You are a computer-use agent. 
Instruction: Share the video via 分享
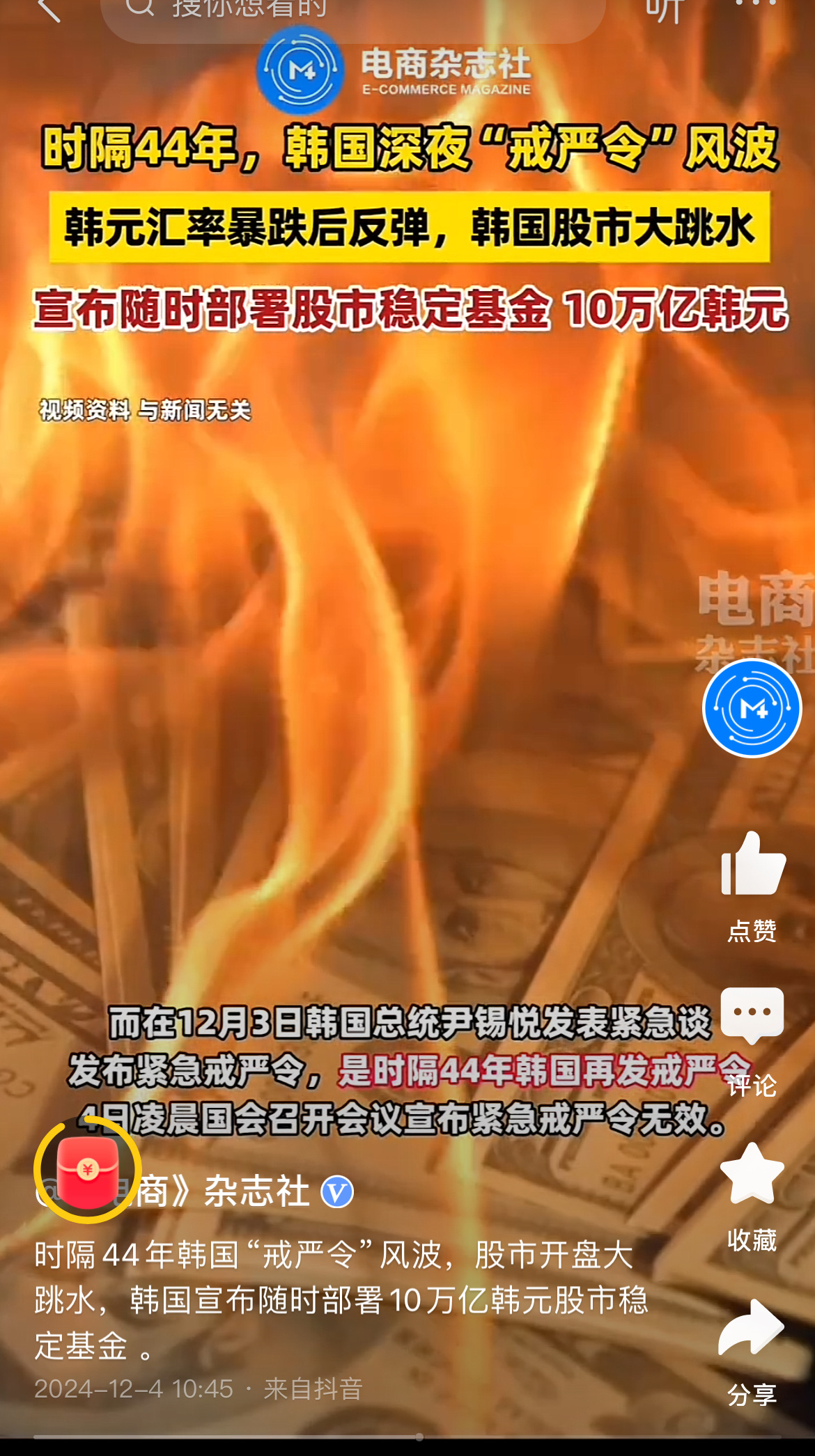click(x=752, y=1352)
